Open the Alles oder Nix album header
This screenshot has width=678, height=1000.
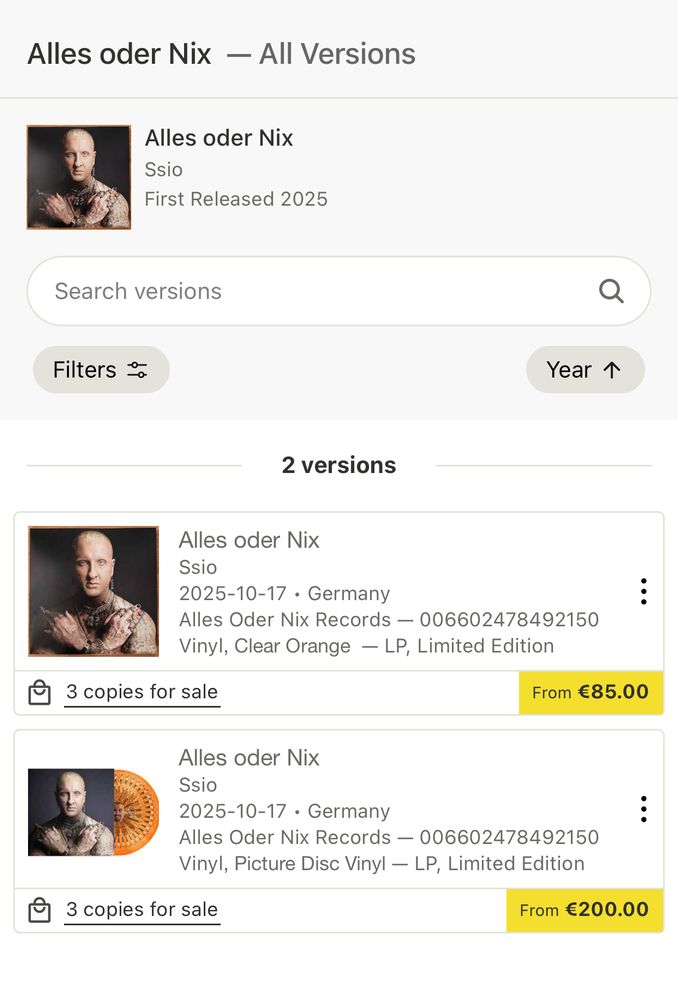tap(219, 138)
